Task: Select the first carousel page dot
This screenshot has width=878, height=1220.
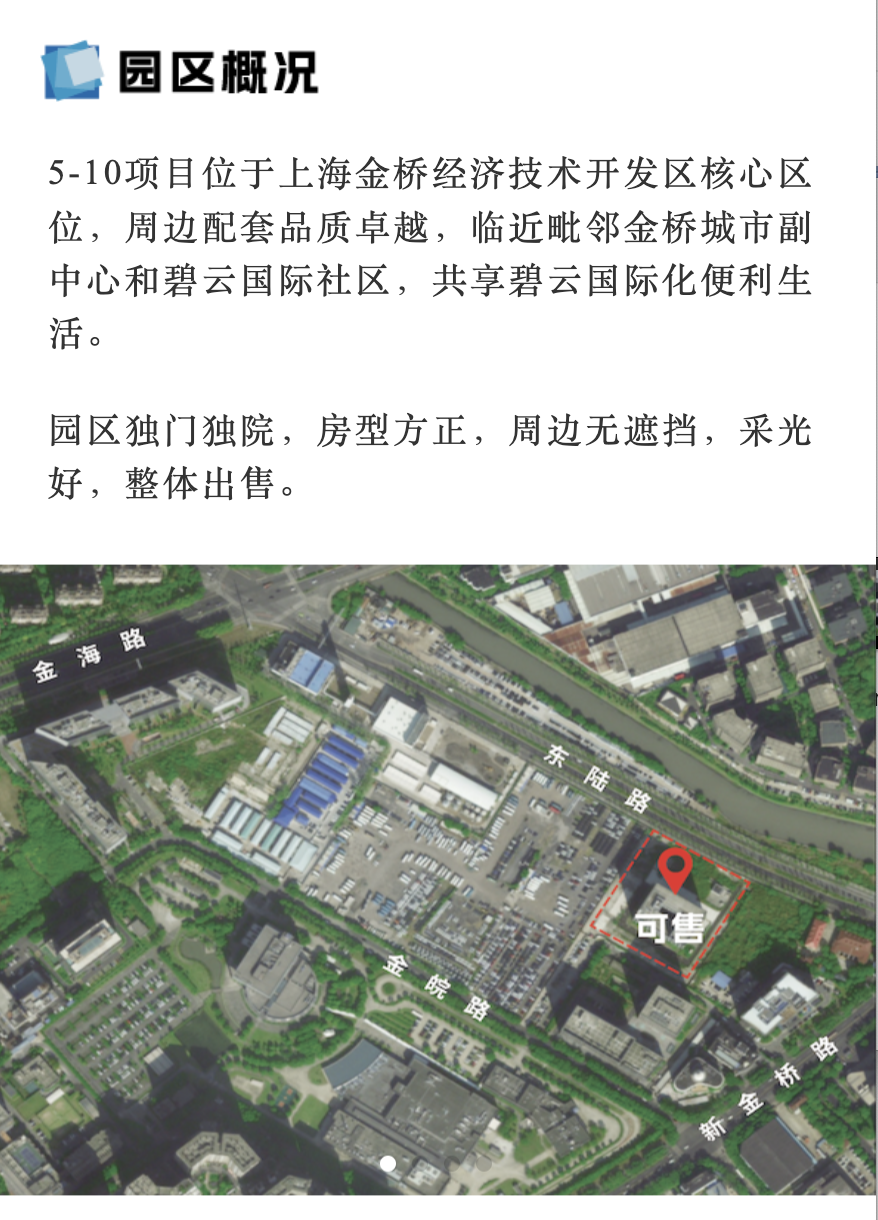Action: (388, 1163)
